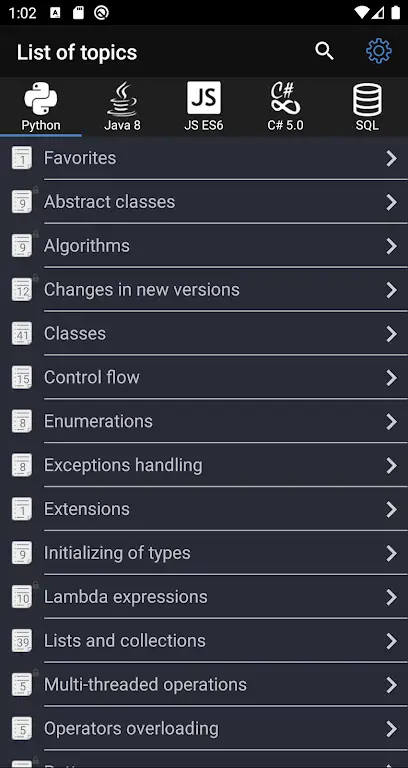Image resolution: width=408 pixels, height=768 pixels.
Task: Select the C# 5.0 tab
Action: pos(286,107)
